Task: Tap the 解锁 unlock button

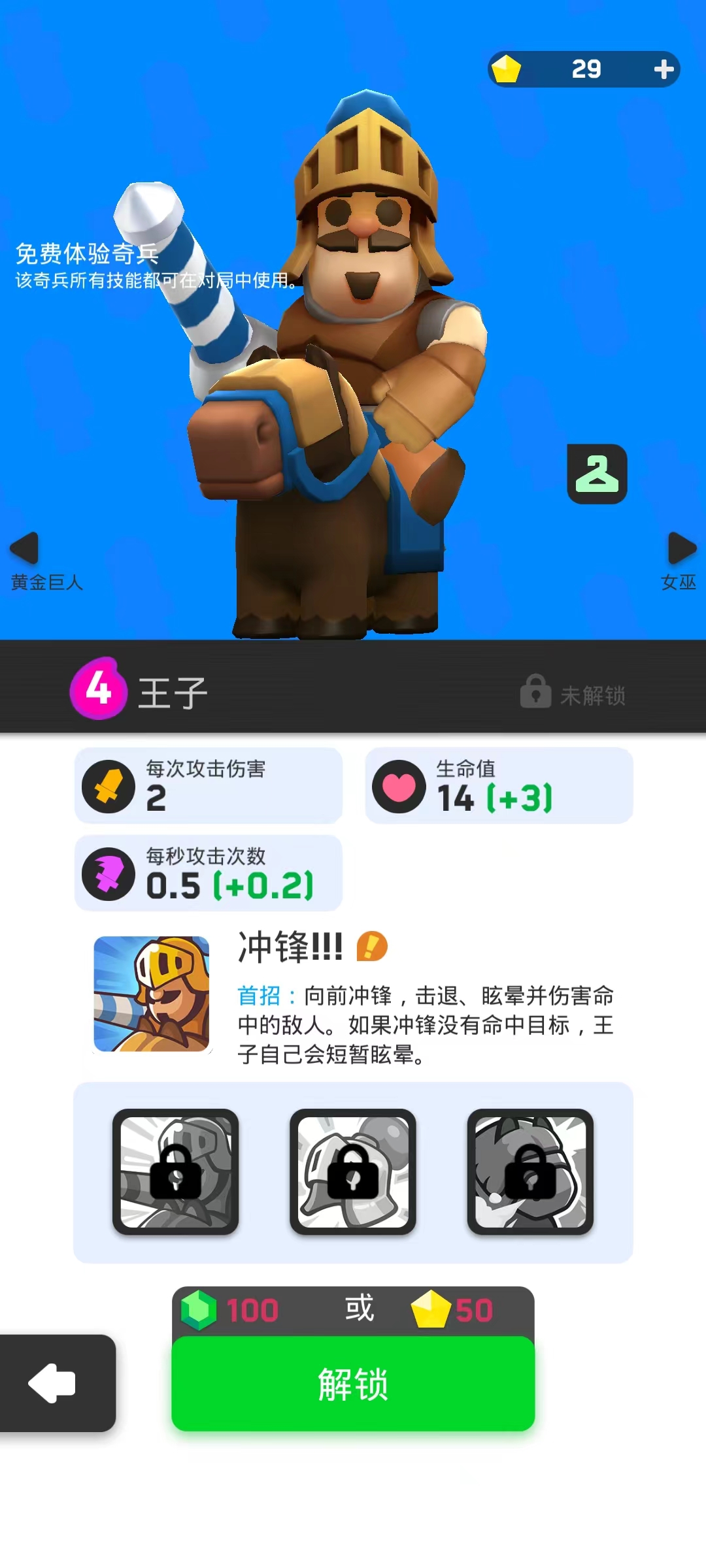Action: point(353,1383)
